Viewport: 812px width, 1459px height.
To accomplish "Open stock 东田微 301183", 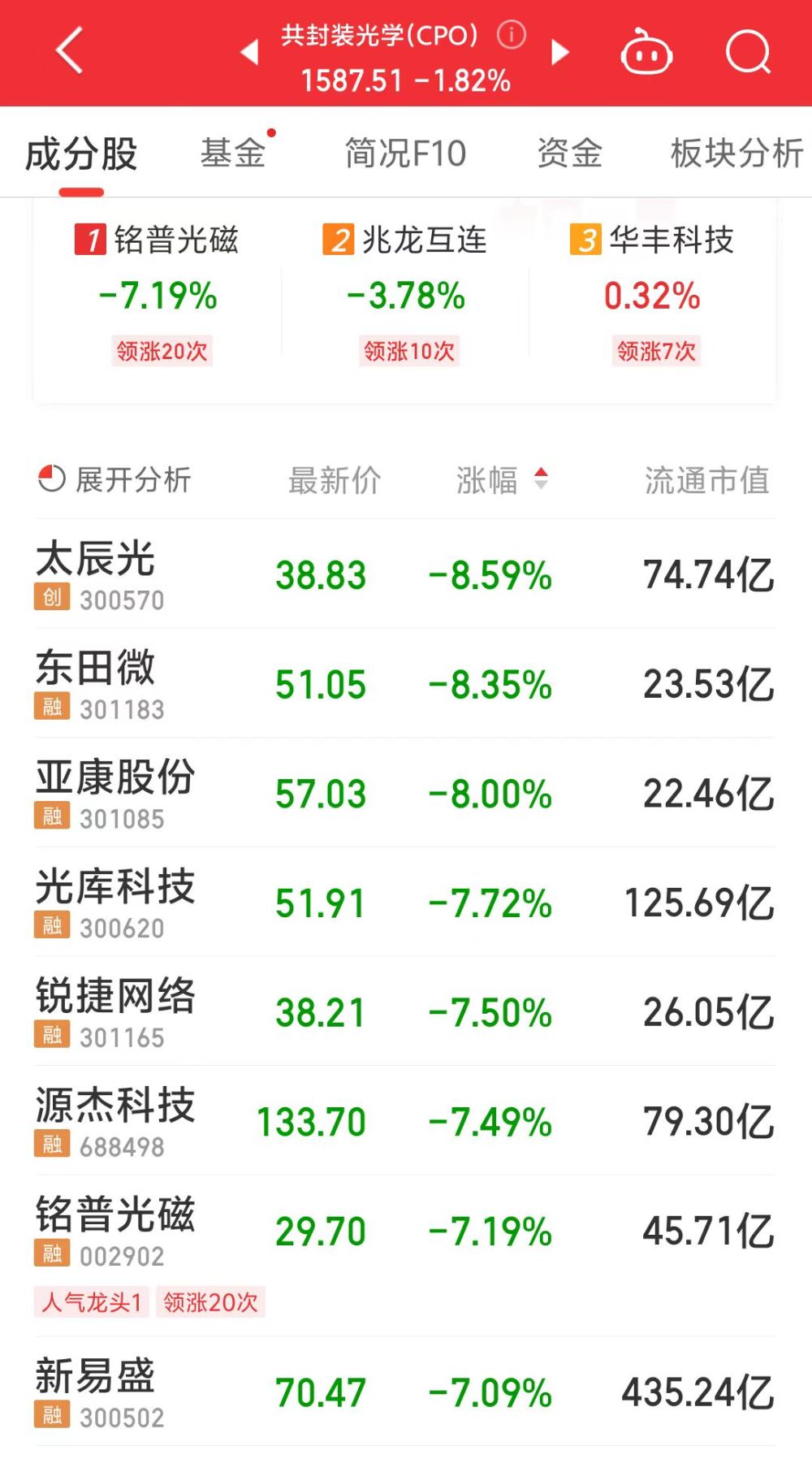I will (x=405, y=684).
